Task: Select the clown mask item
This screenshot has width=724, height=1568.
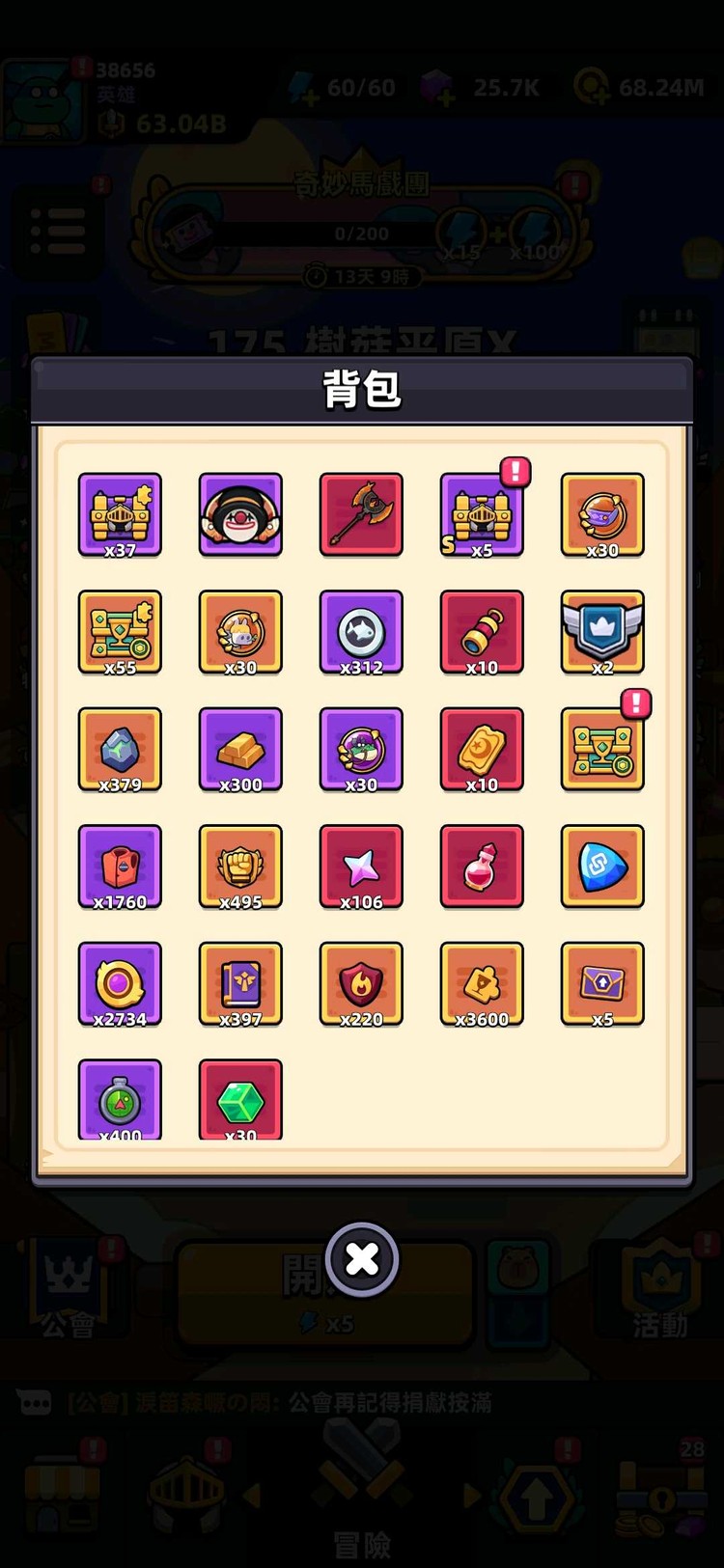Action: (240, 514)
